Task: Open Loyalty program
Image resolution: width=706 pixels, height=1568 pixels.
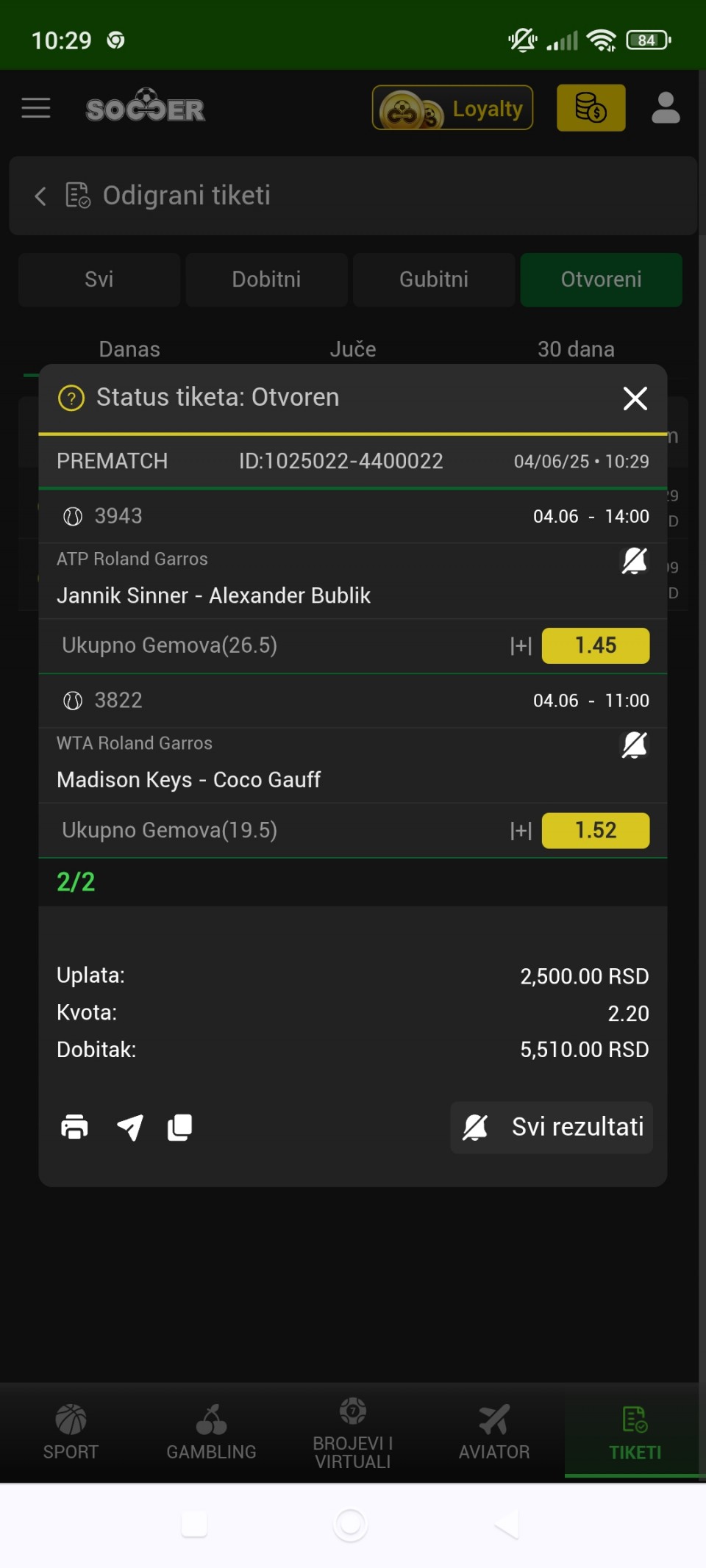Action: [452, 108]
